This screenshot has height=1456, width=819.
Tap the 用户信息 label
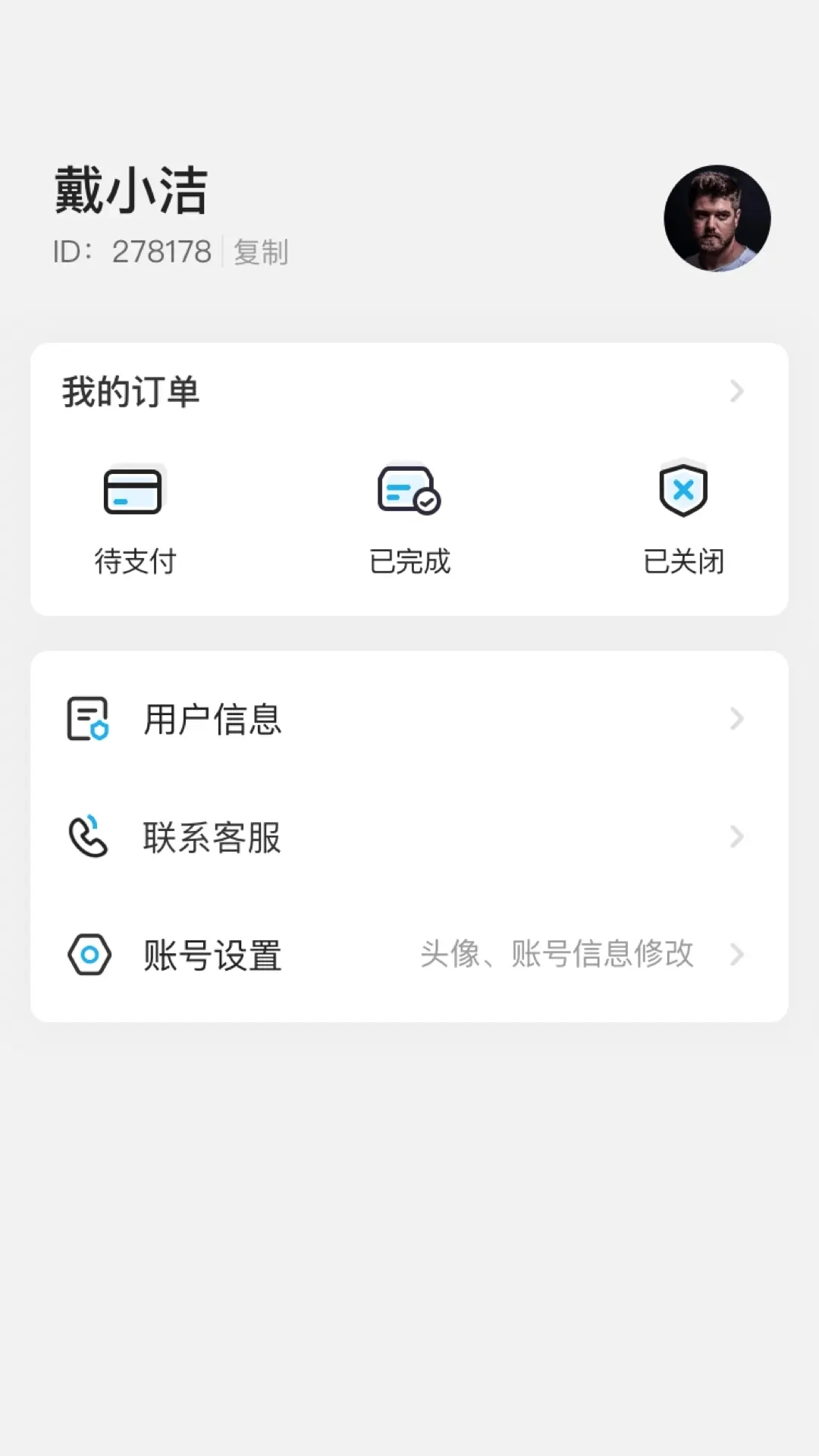[x=212, y=719]
